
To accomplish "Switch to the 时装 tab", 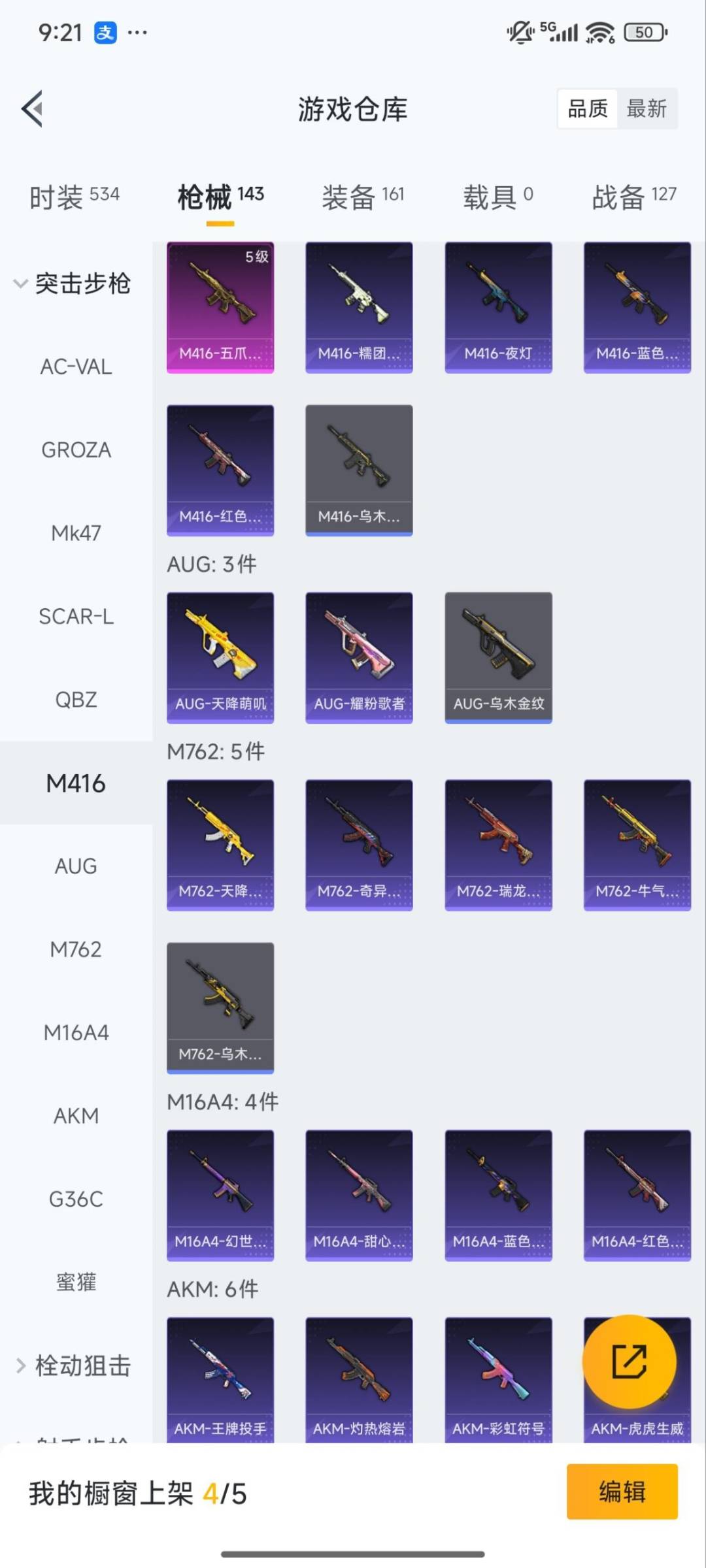I will (x=75, y=197).
